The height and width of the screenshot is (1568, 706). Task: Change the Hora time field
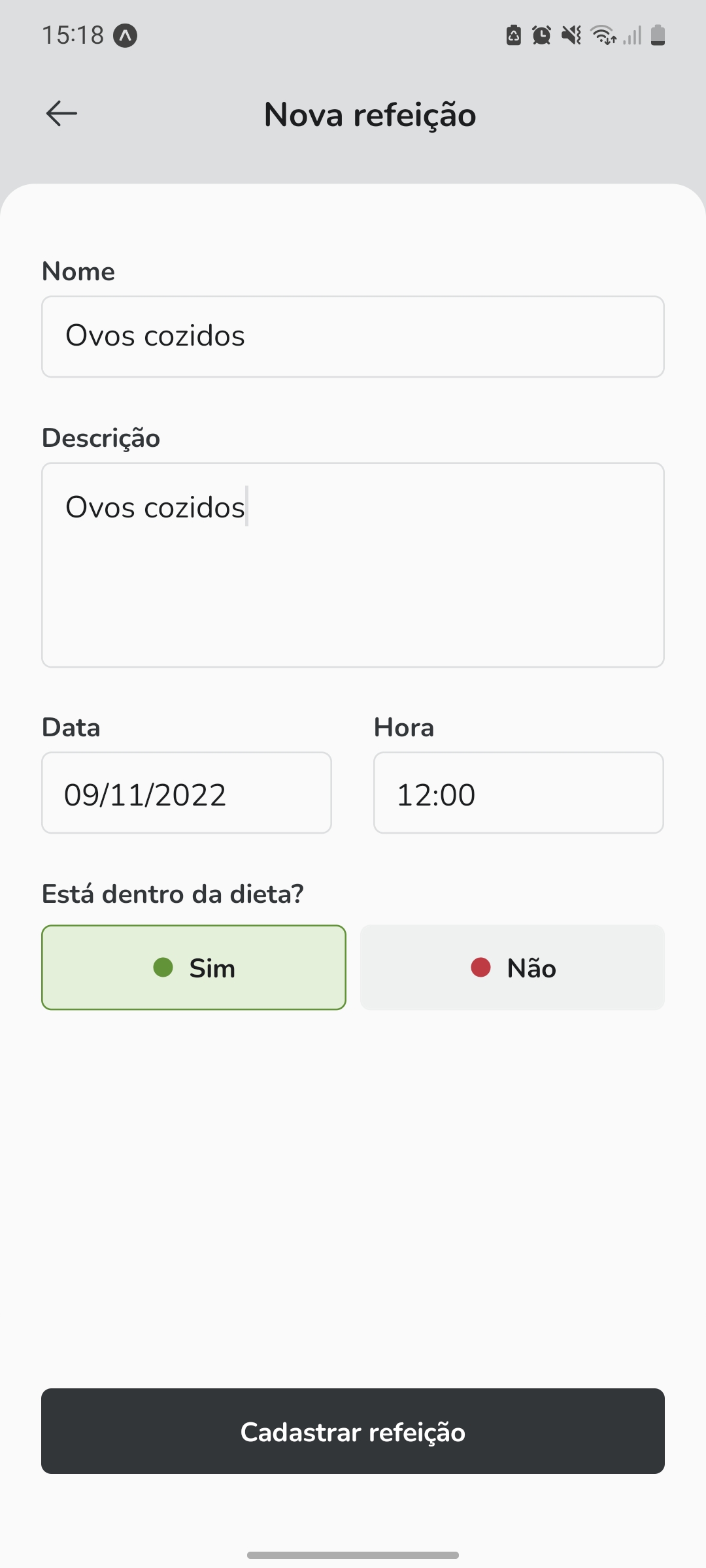(518, 793)
